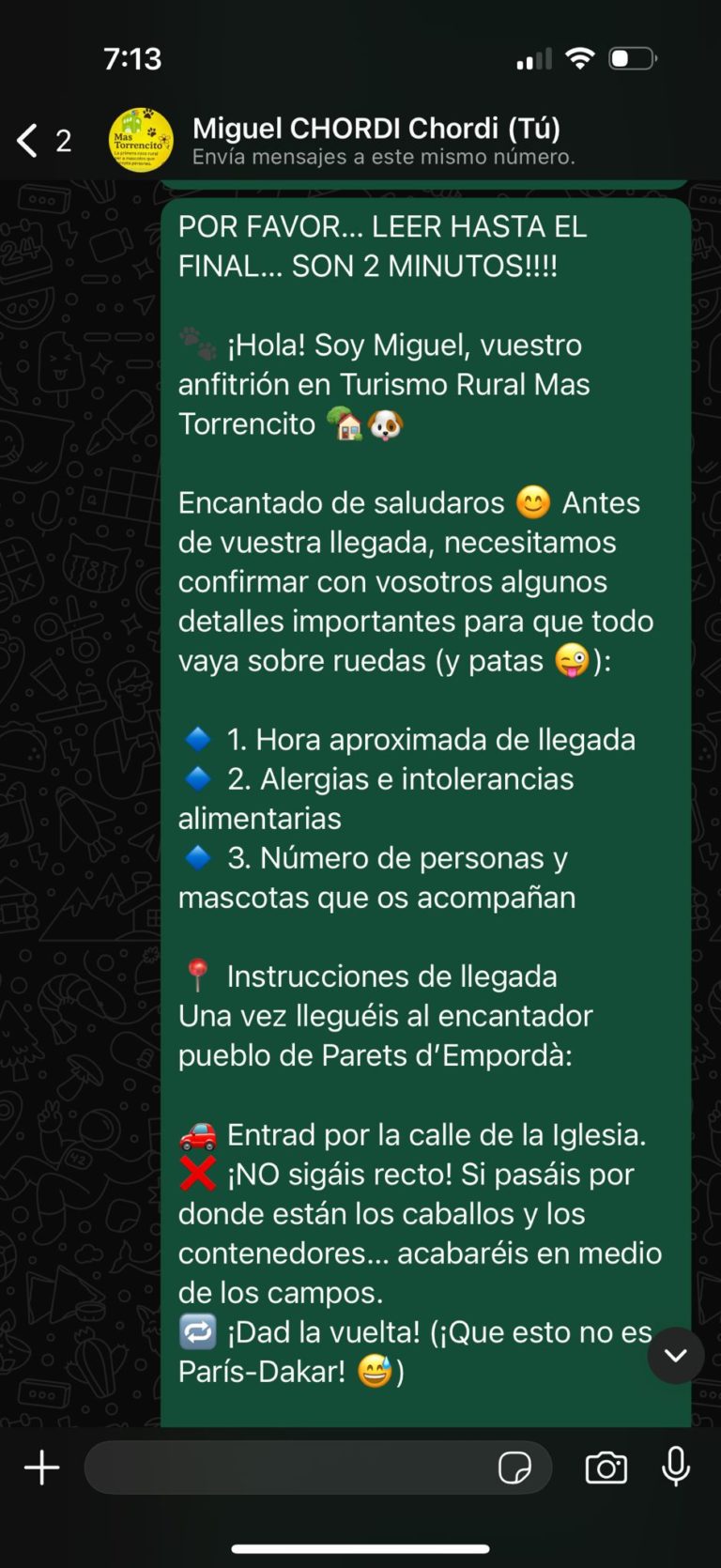
Task: Select the camera icon to take a photo
Action: point(608,1467)
